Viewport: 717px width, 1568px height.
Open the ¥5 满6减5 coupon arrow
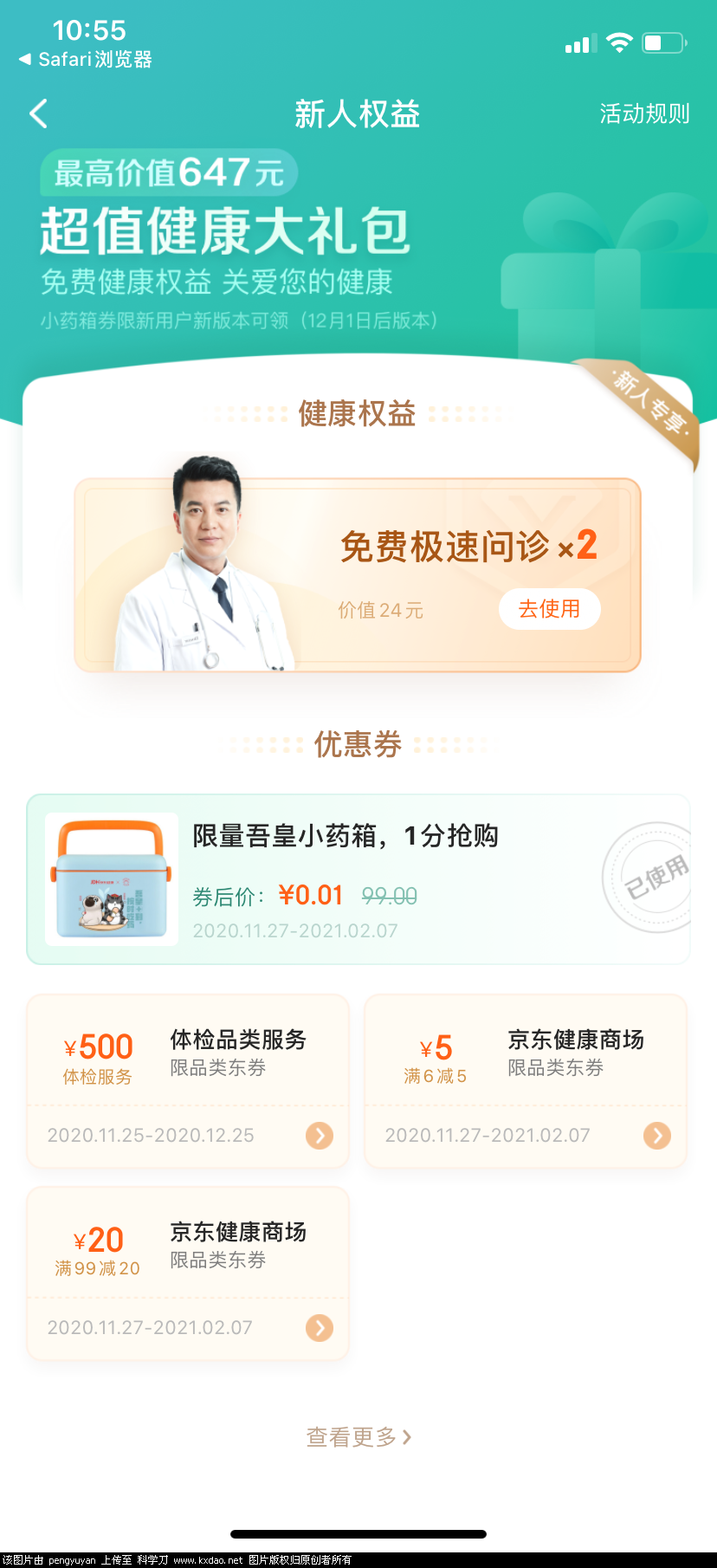657,1136
